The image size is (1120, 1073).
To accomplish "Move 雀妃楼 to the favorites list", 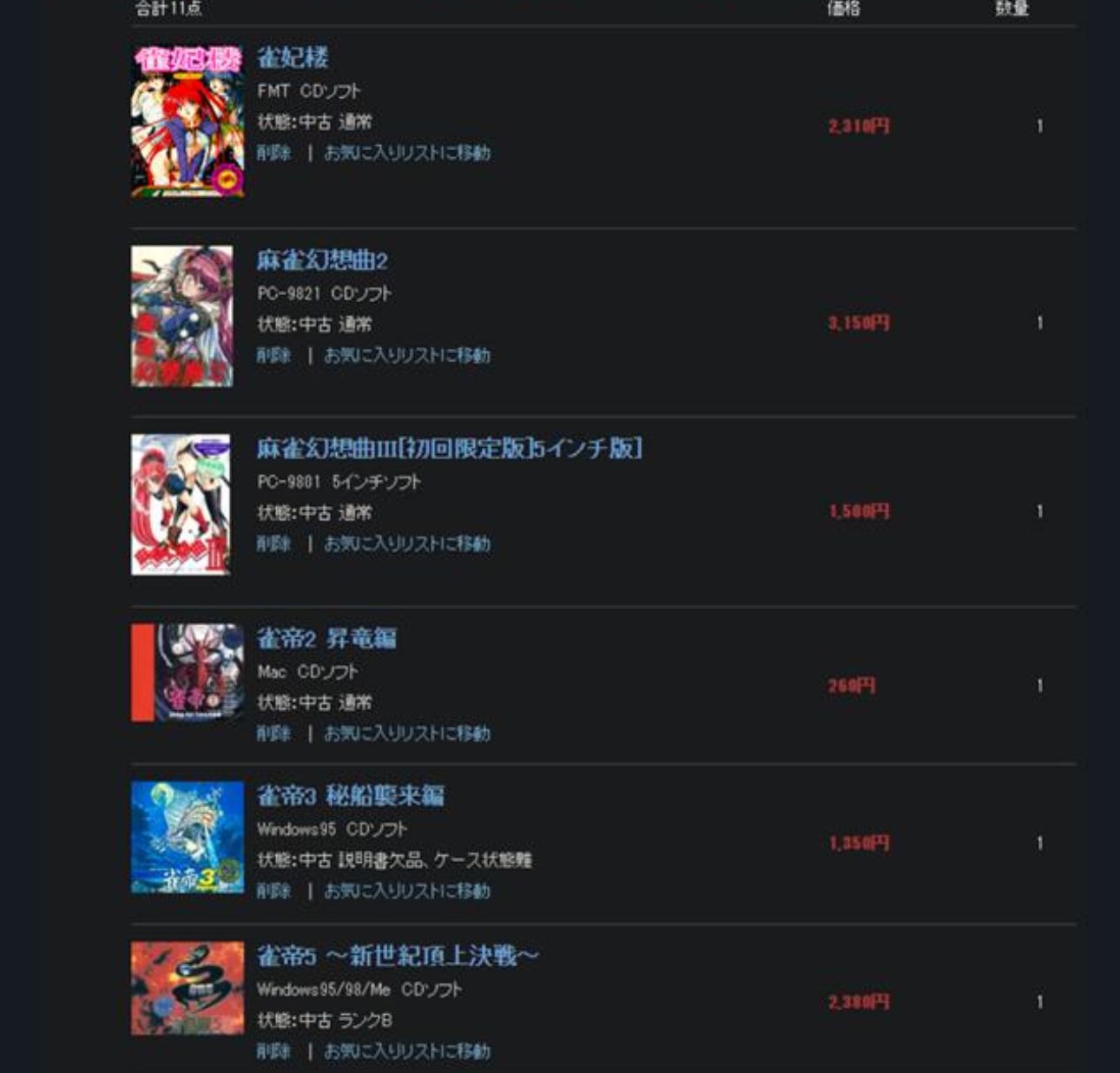I will pyautogui.click(x=406, y=153).
